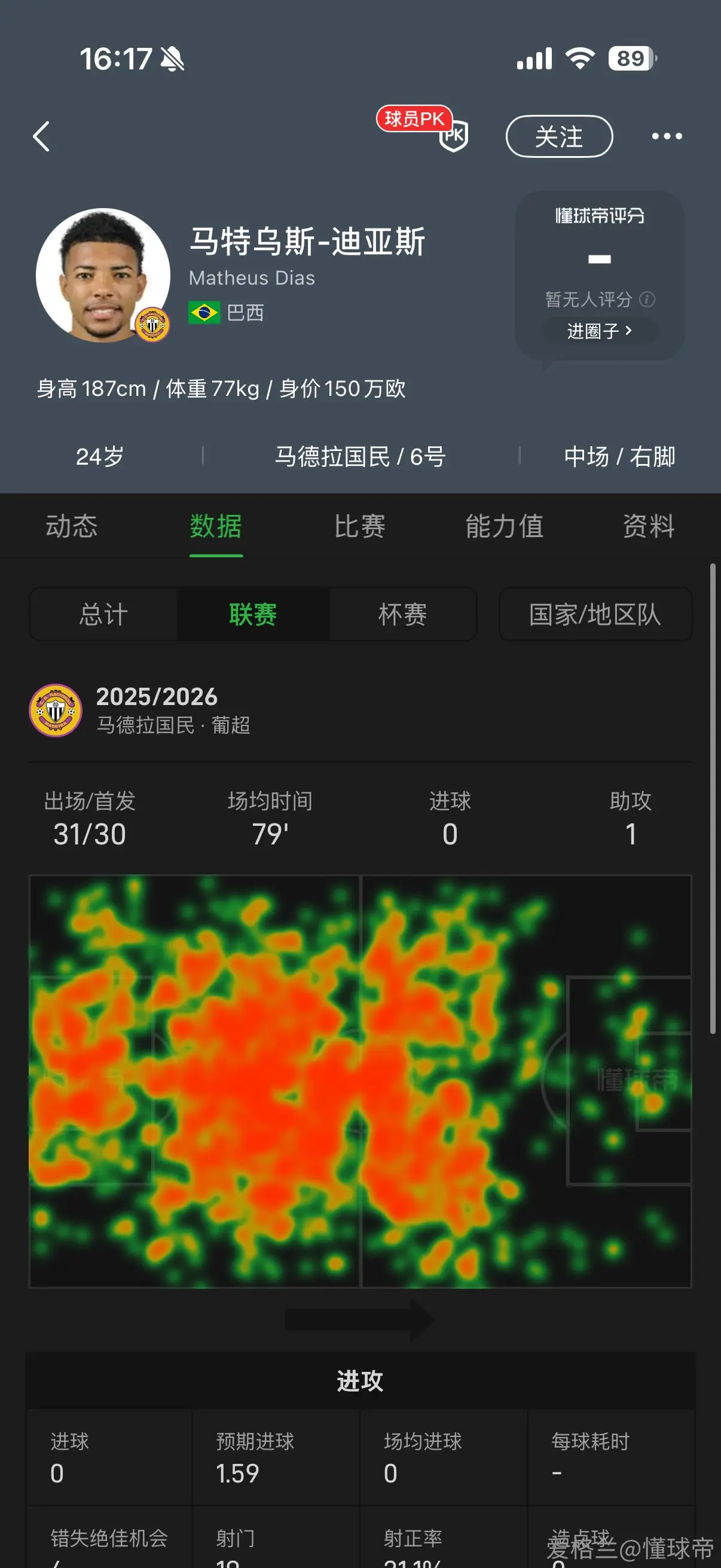
Task: Open the 能力值 tab
Action: coord(505,526)
